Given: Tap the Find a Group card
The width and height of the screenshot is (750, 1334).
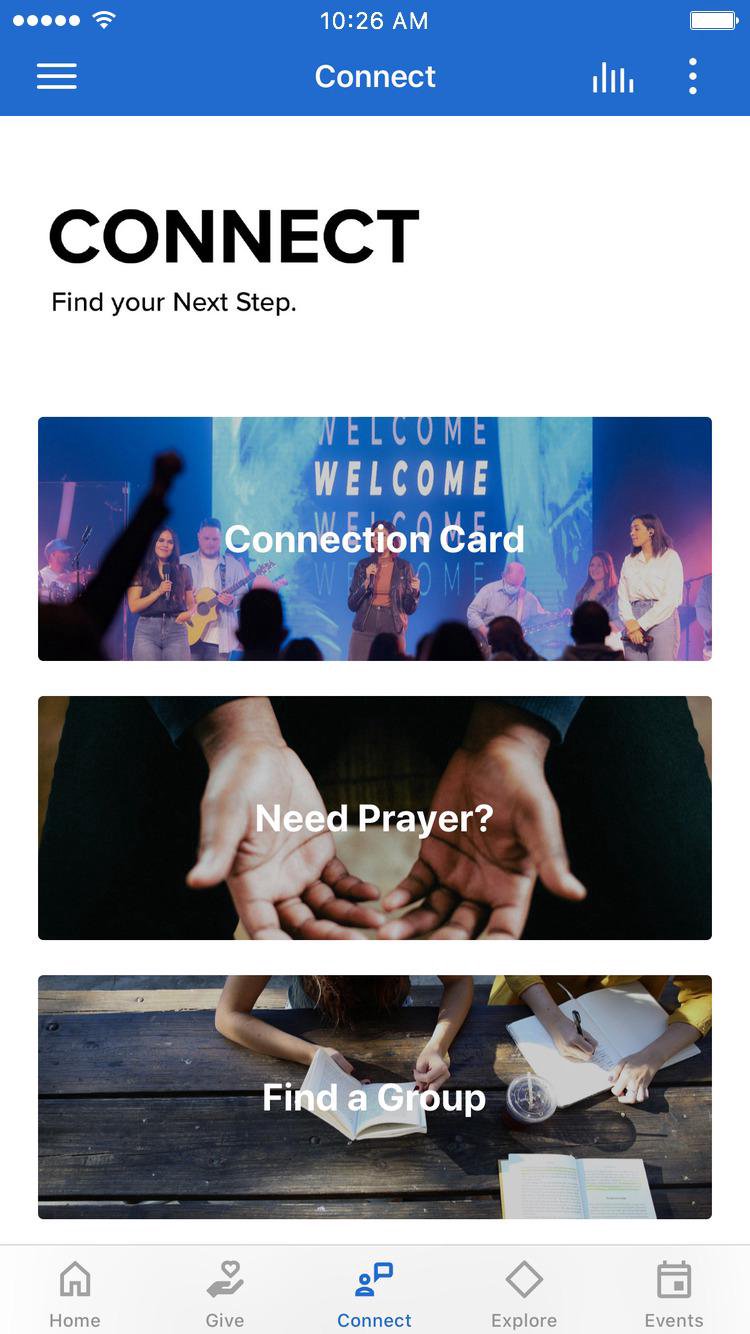Looking at the screenshot, I should [375, 1097].
